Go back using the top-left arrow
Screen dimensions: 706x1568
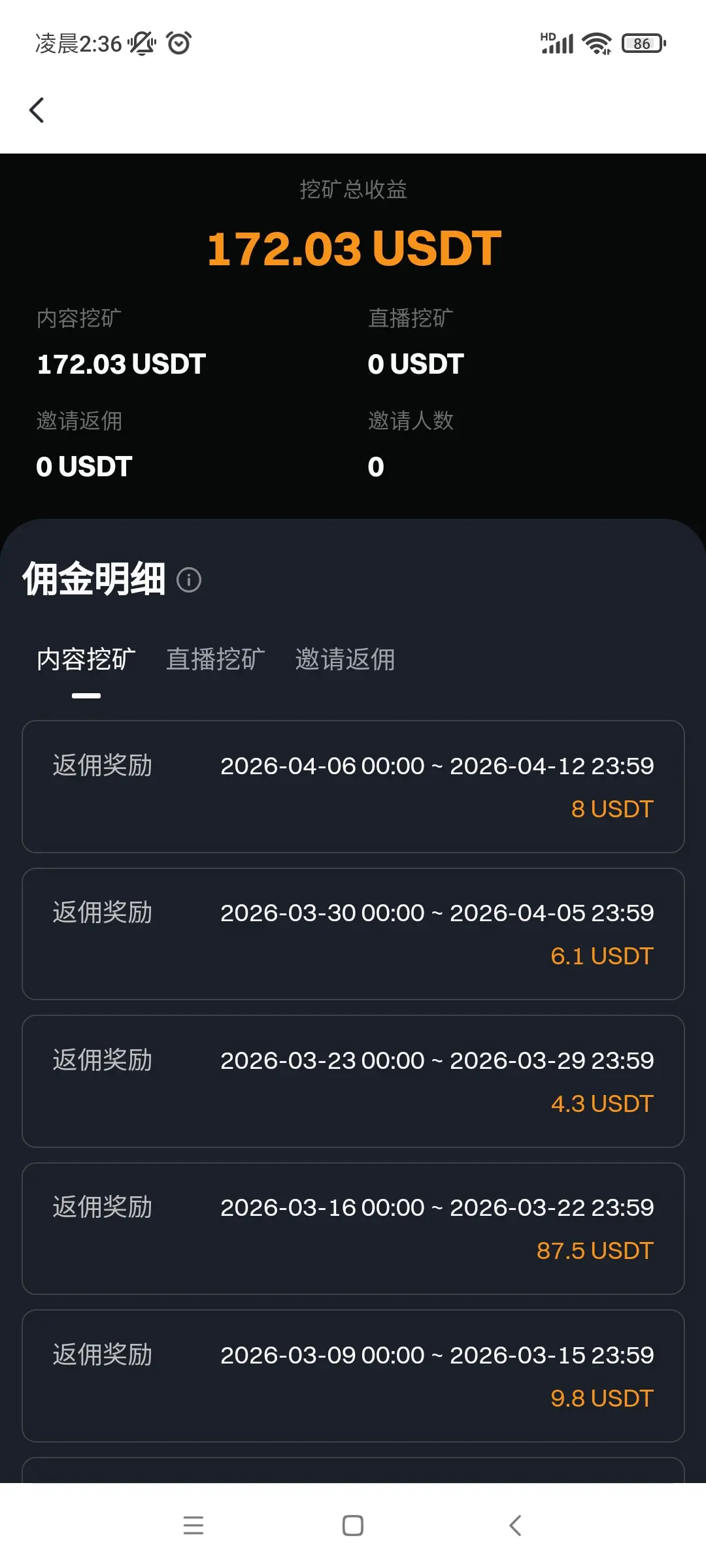coord(37,110)
